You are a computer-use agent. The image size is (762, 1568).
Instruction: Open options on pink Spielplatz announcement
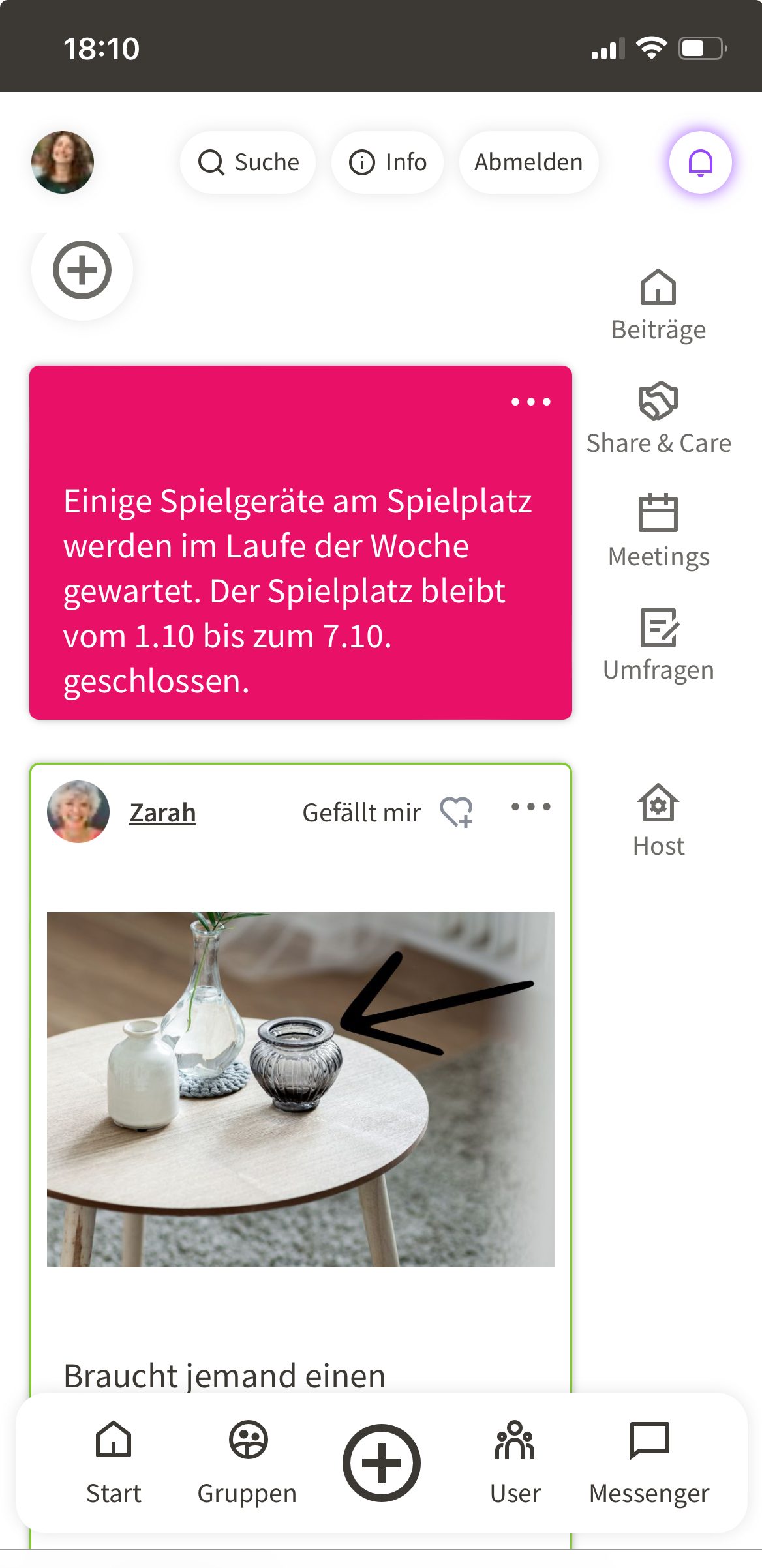click(530, 402)
